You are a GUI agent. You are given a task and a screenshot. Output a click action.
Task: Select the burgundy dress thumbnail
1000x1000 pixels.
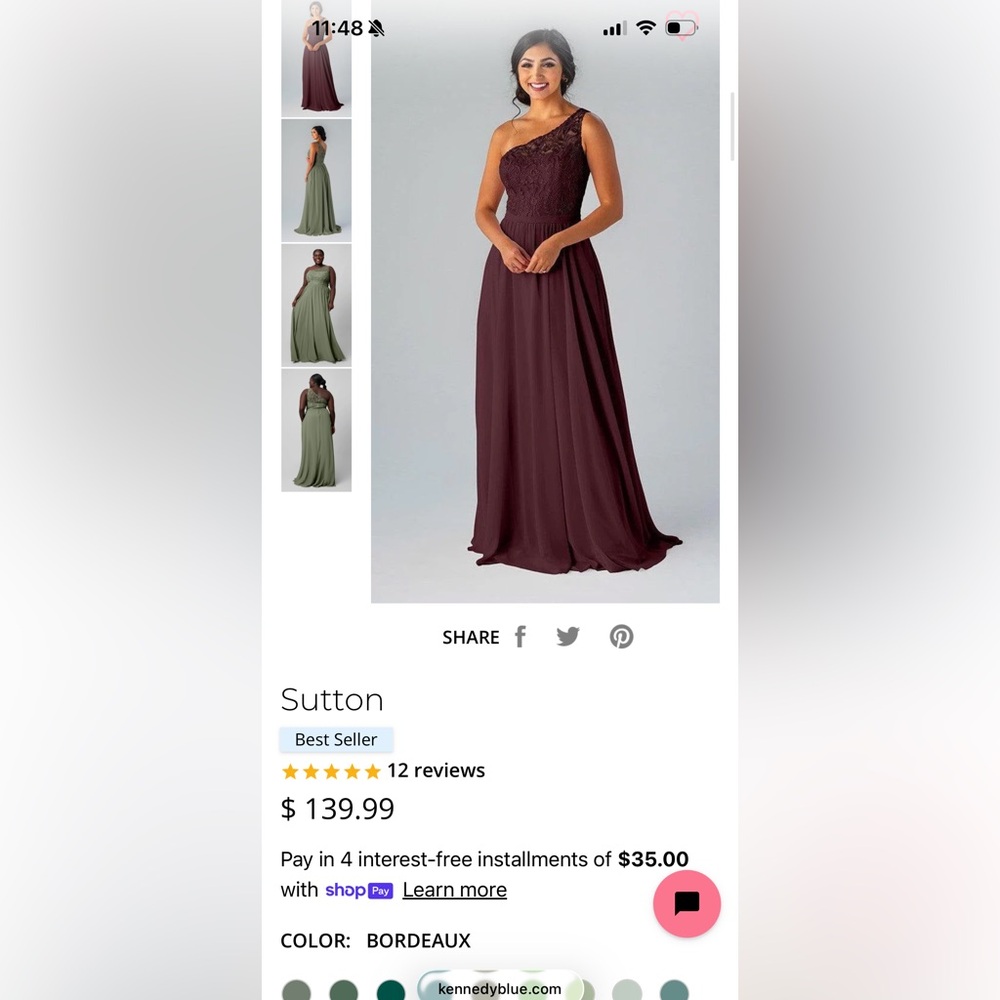point(316,60)
